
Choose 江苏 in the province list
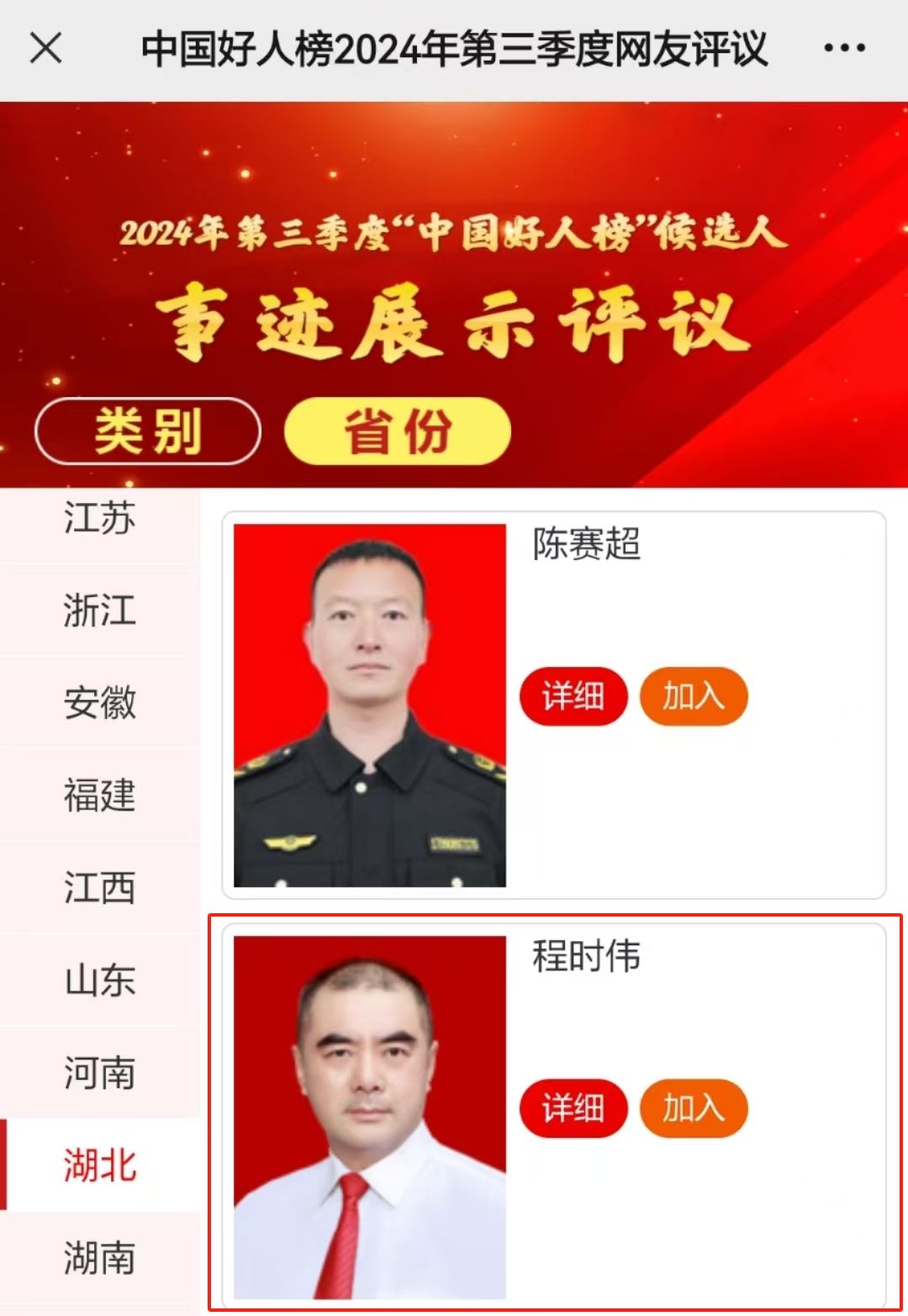coord(99,518)
